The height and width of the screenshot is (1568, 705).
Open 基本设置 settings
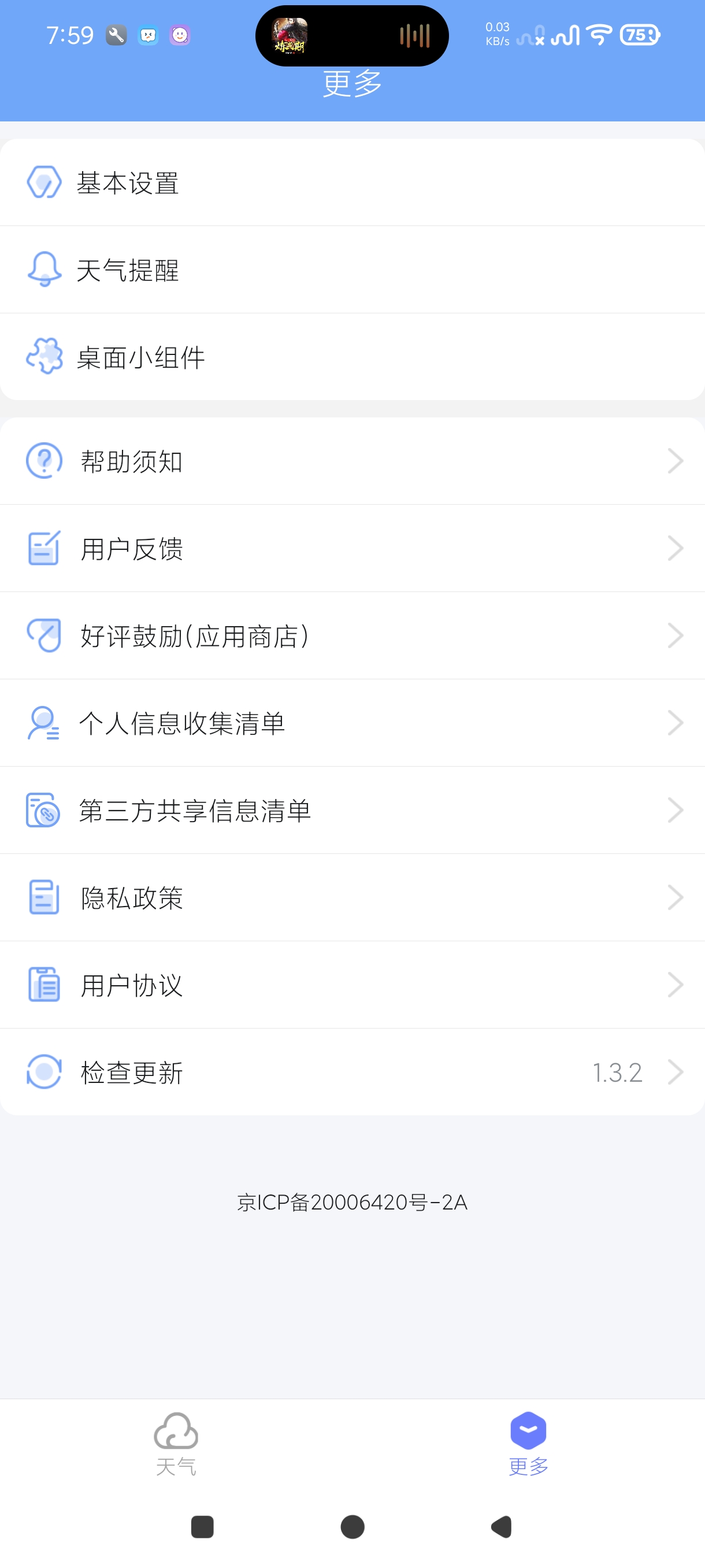tap(352, 182)
